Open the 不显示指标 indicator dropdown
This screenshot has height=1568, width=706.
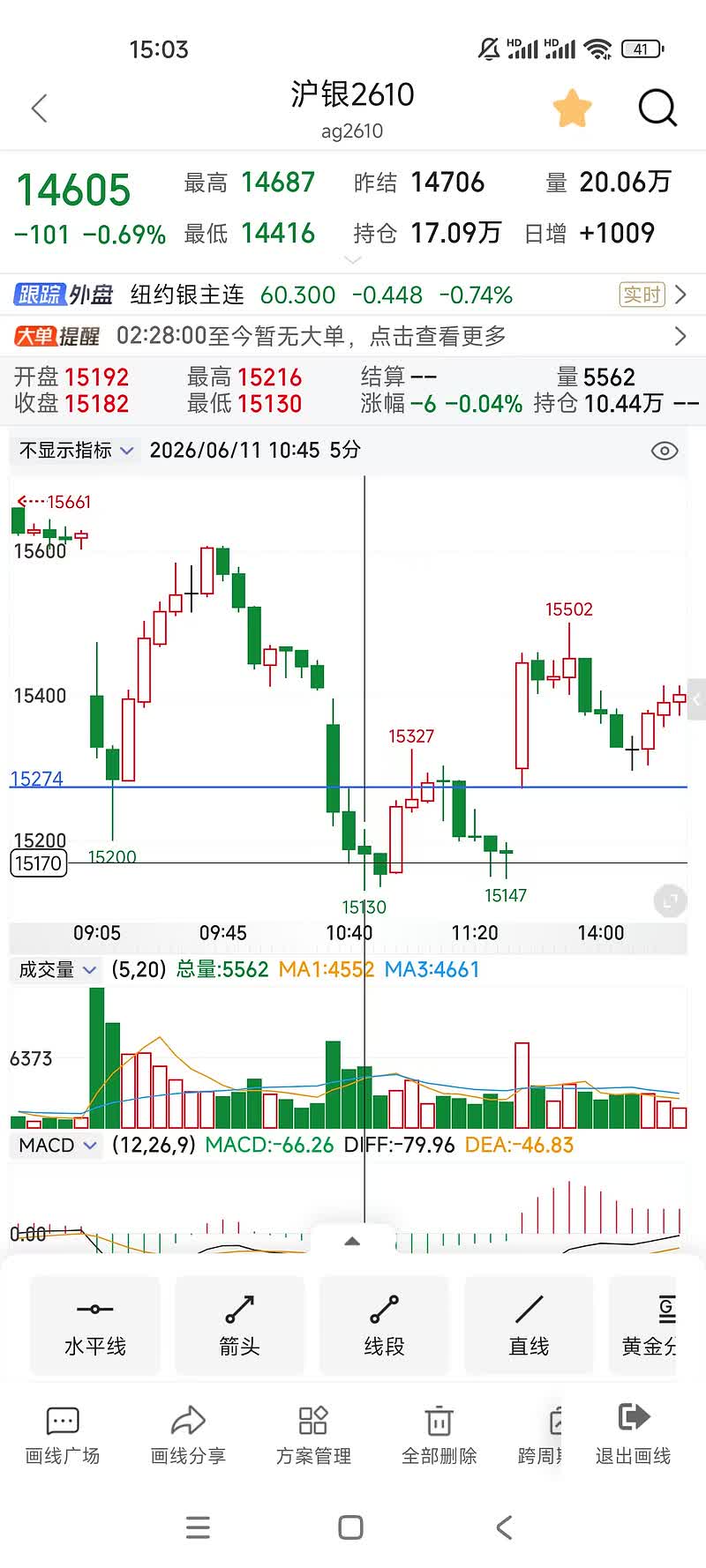click(x=76, y=451)
